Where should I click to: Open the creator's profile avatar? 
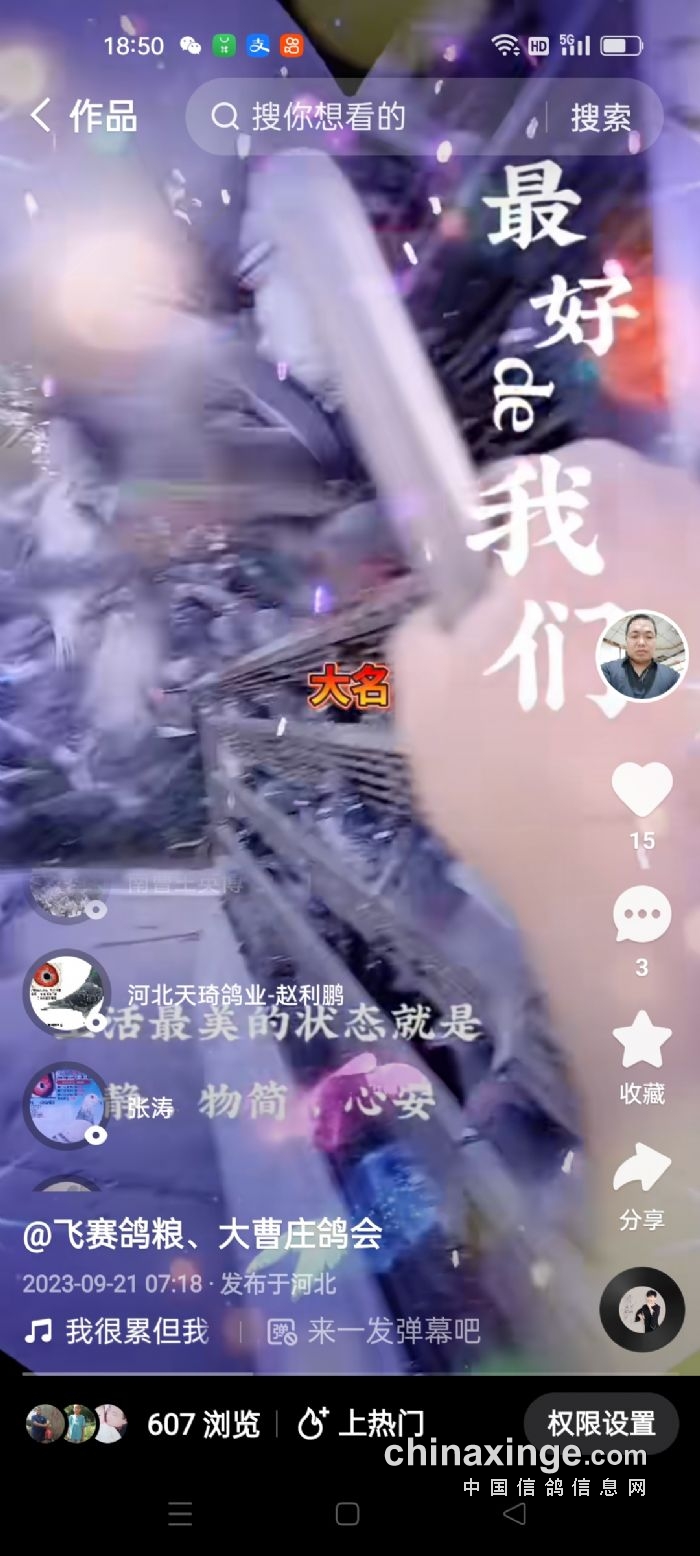point(642,656)
